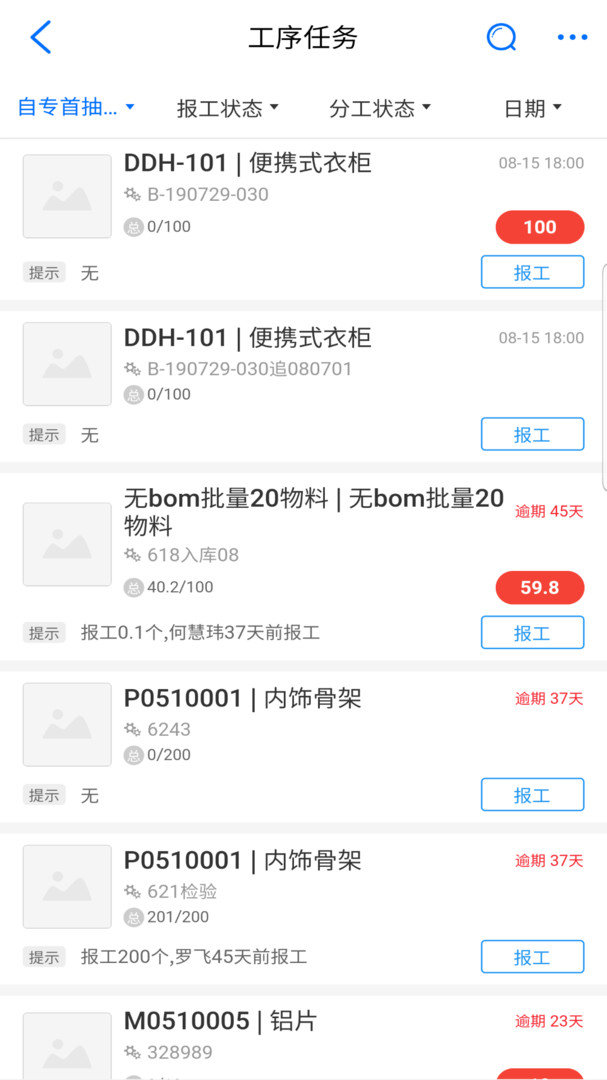This screenshot has width=607, height=1080.
Task: Open the search icon in the header
Action: click(501, 38)
